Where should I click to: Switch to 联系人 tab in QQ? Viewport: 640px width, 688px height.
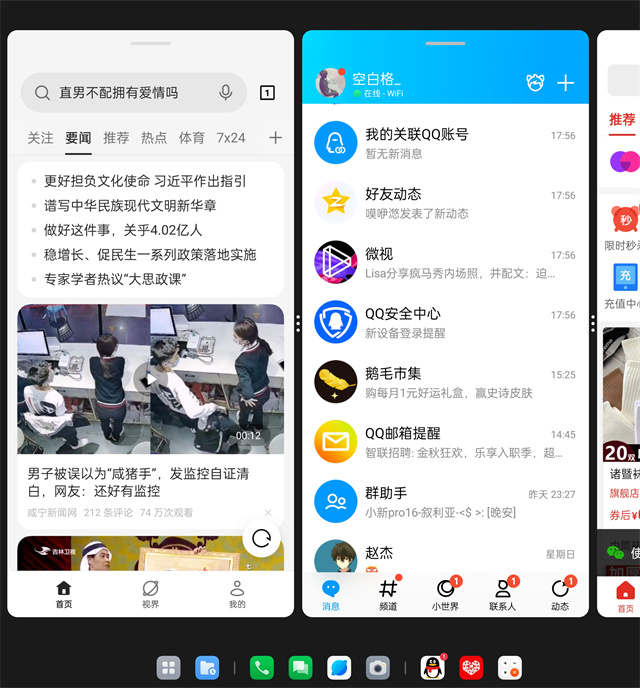point(503,594)
